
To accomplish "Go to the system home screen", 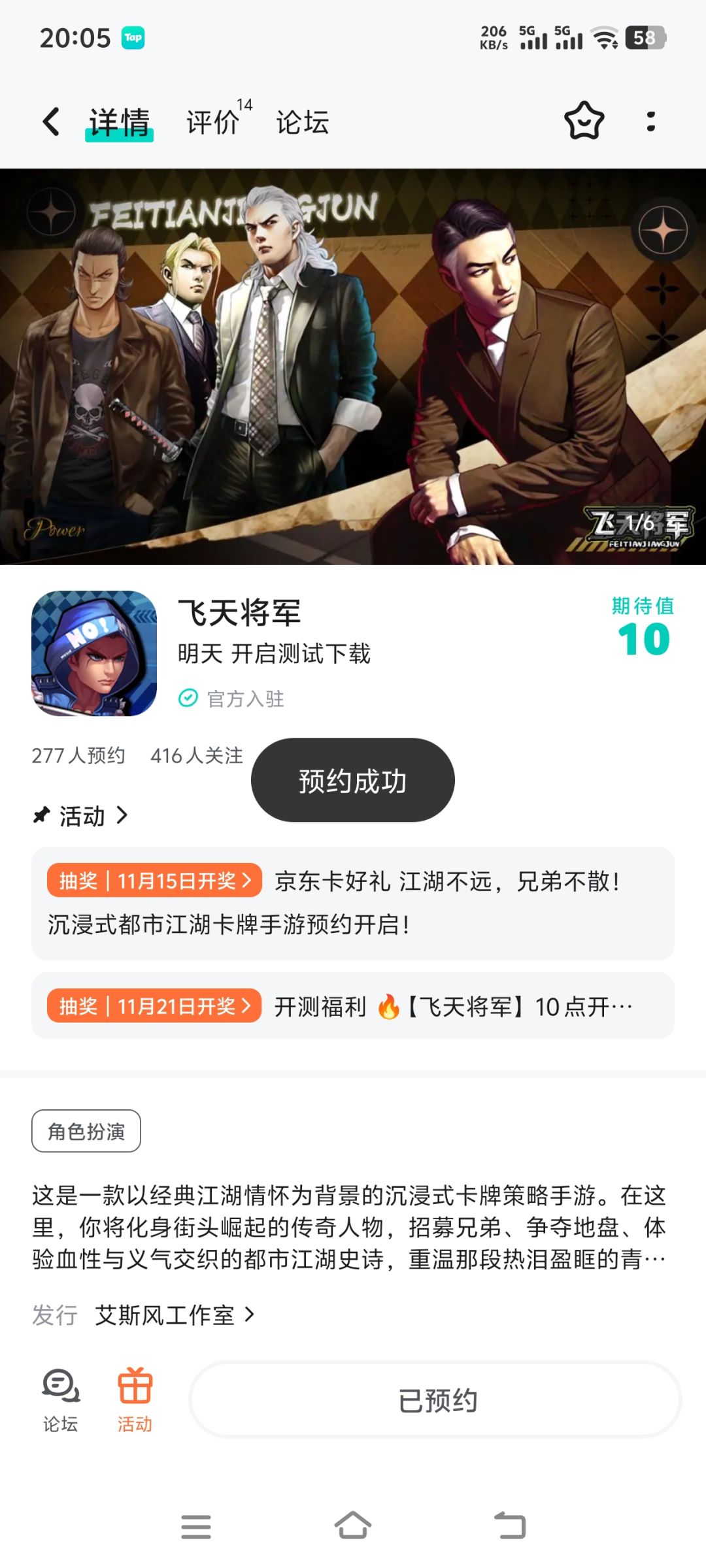I will pyautogui.click(x=353, y=1526).
